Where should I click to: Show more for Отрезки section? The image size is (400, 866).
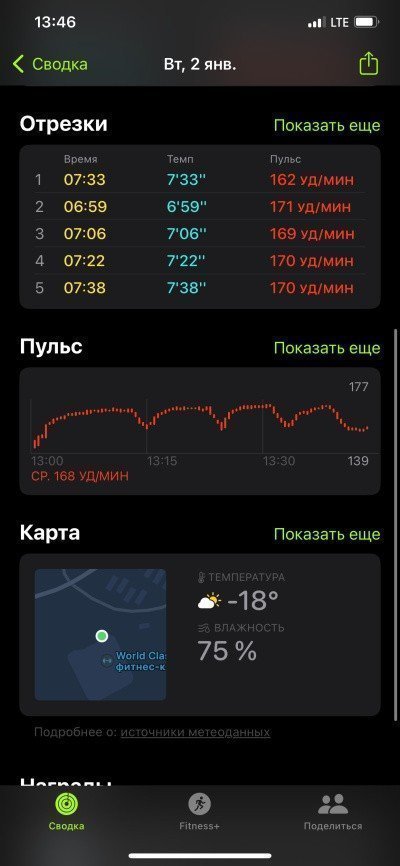(x=327, y=125)
